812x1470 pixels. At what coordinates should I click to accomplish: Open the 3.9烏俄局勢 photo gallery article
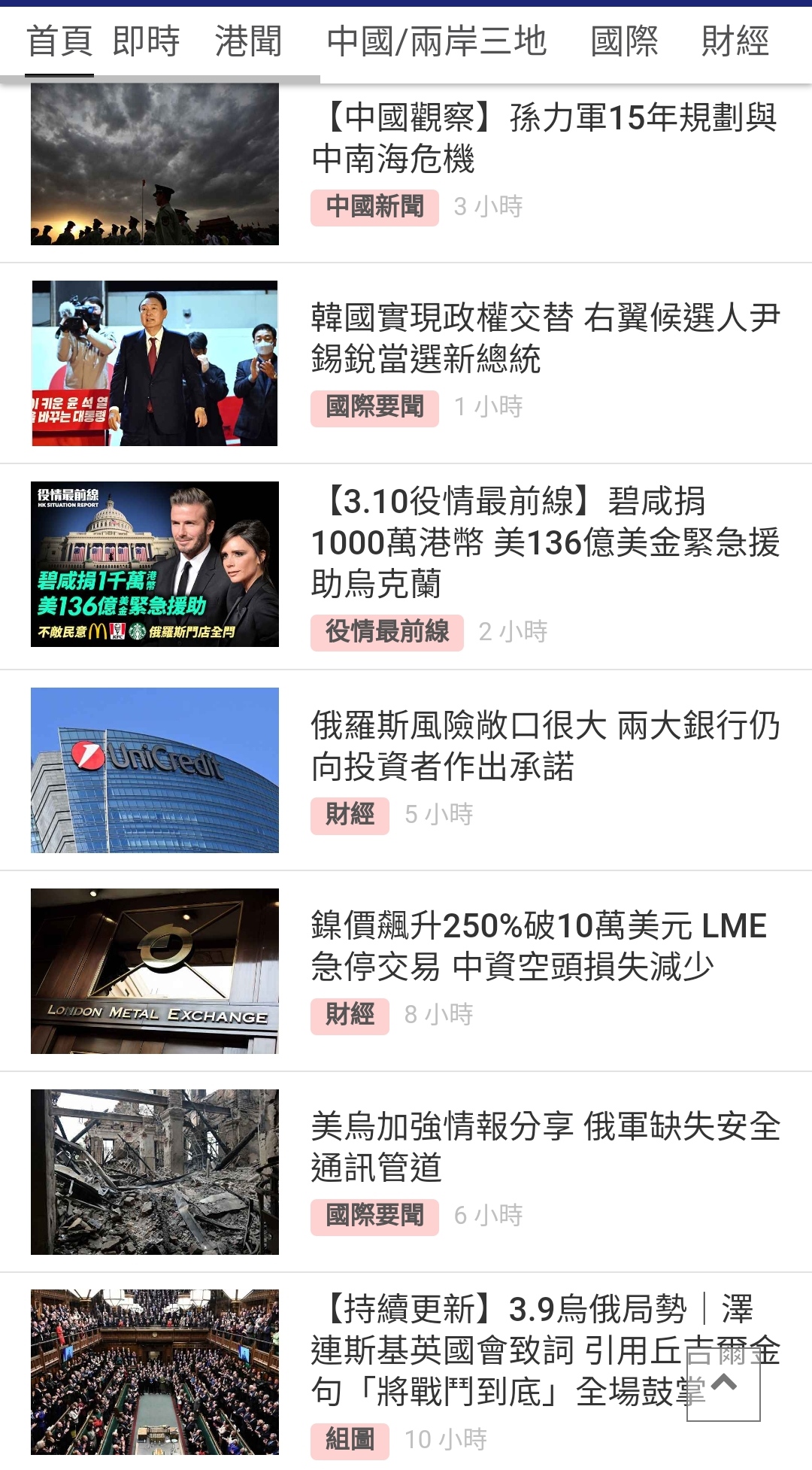[504, 1350]
